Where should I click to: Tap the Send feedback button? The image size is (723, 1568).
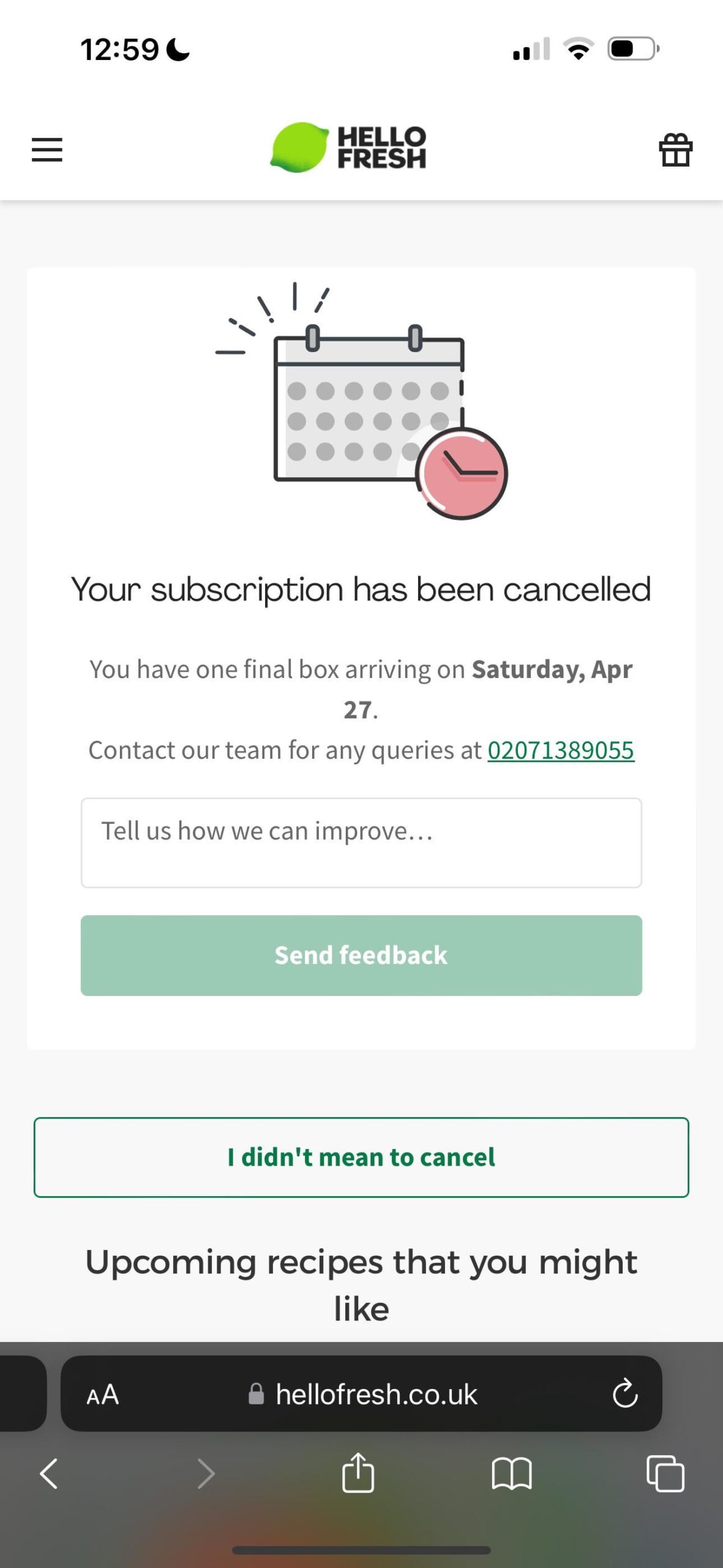pos(361,955)
